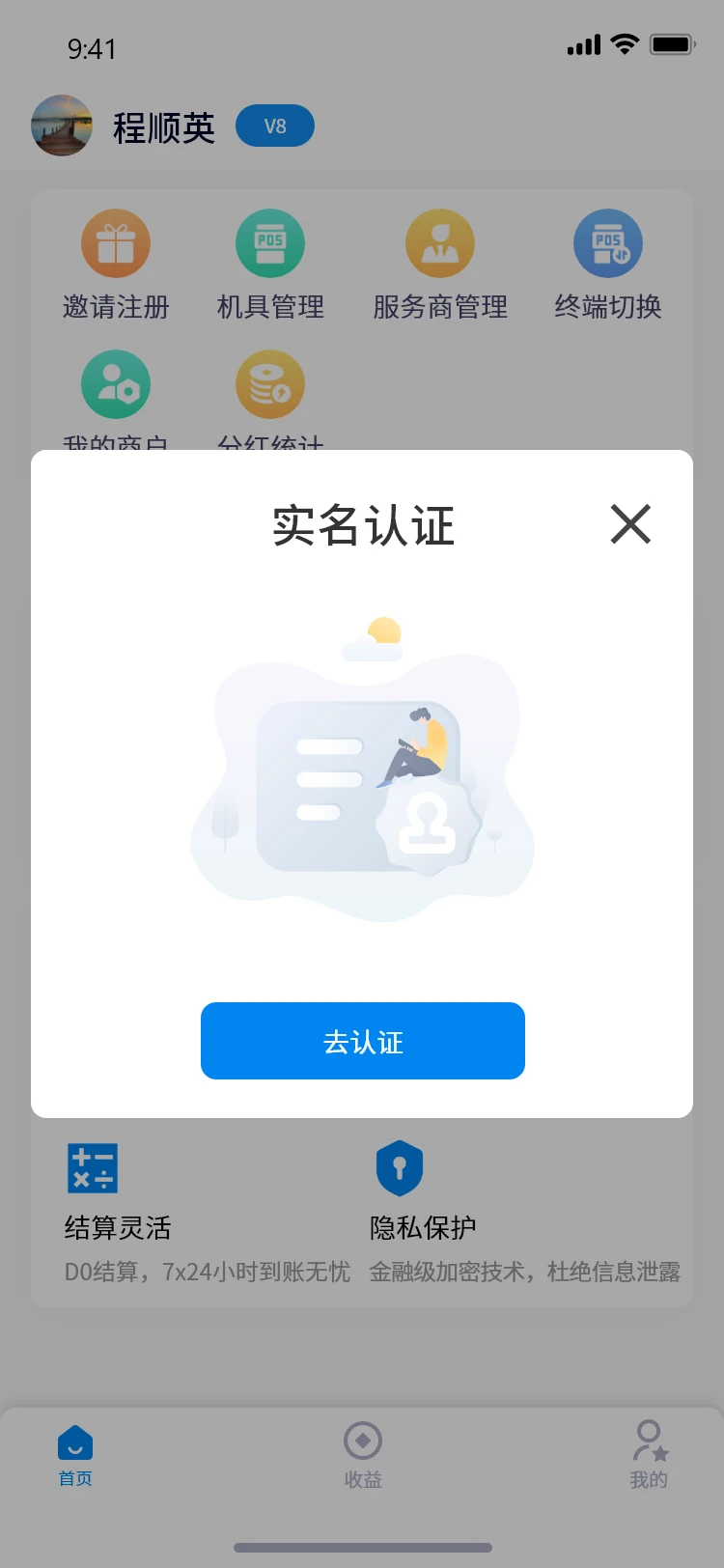Tap the 隐私保护 privacy protection shield icon
Viewport: 724px width, 1568px height.
[400, 1168]
